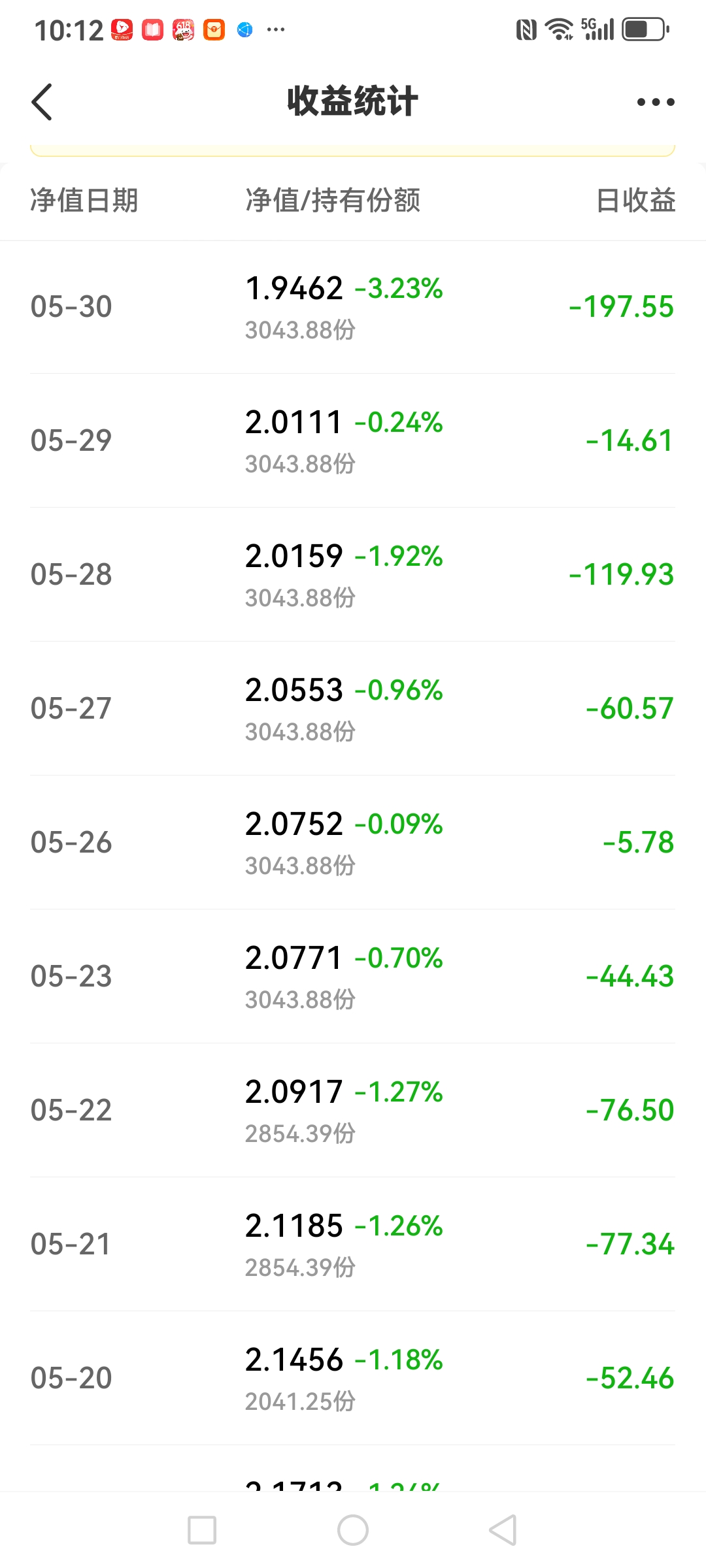This screenshot has width=706, height=1568.
Task: Go back from the 收益统计 page
Action: point(42,102)
